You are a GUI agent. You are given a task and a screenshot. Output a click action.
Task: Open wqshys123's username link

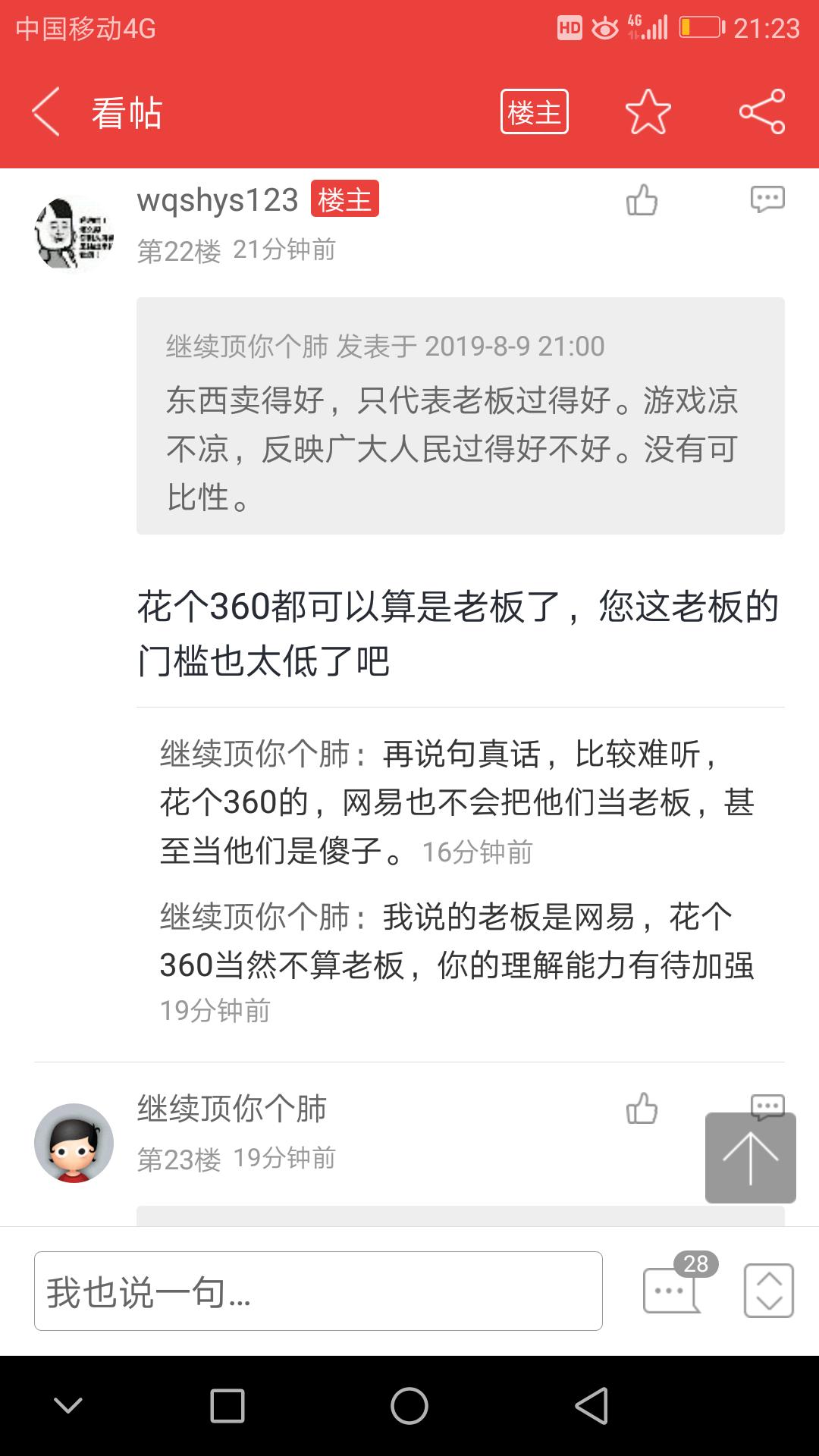pyautogui.click(x=218, y=201)
